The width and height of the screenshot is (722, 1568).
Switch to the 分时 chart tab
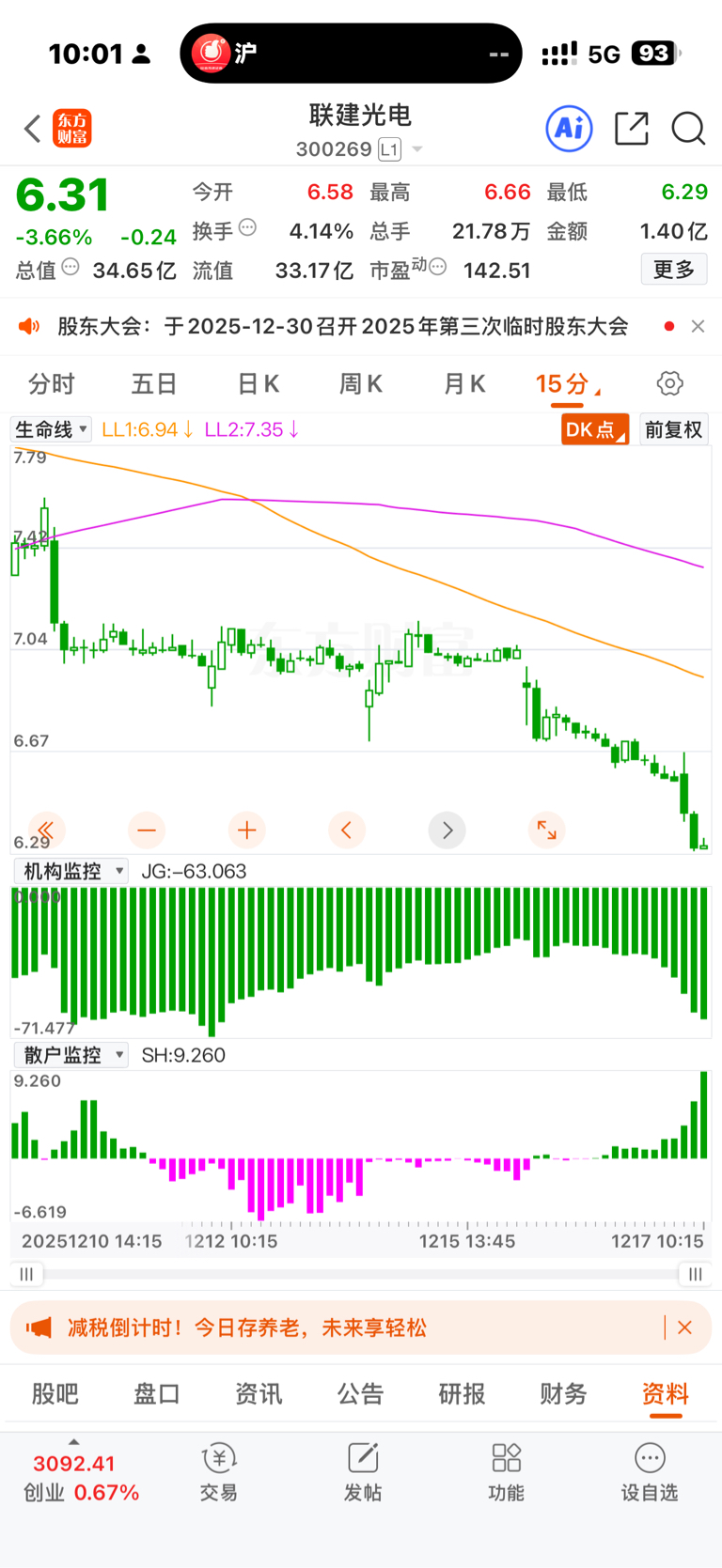point(51,383)
